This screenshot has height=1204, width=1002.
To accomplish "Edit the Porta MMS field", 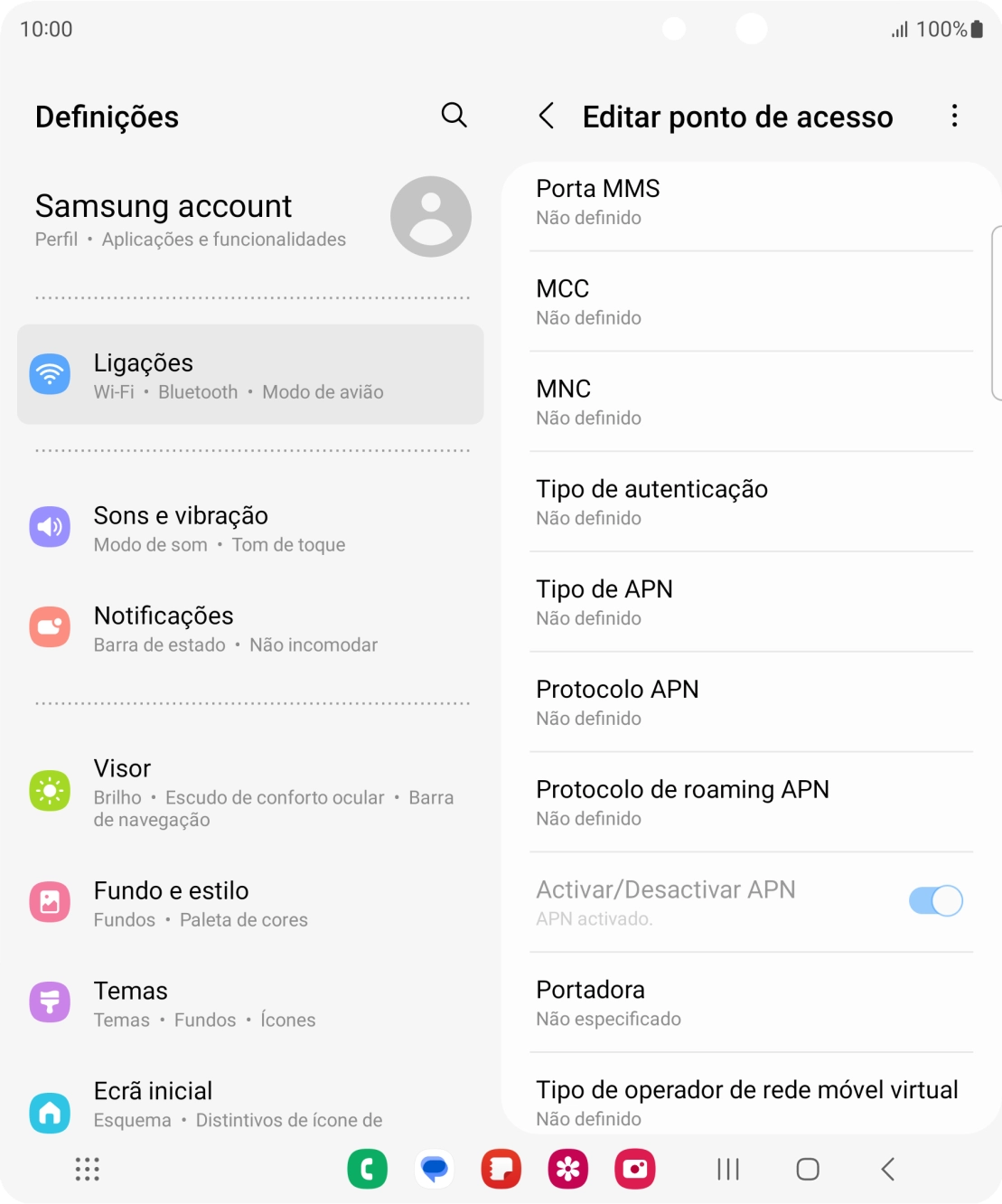I will tap(750, 202).
